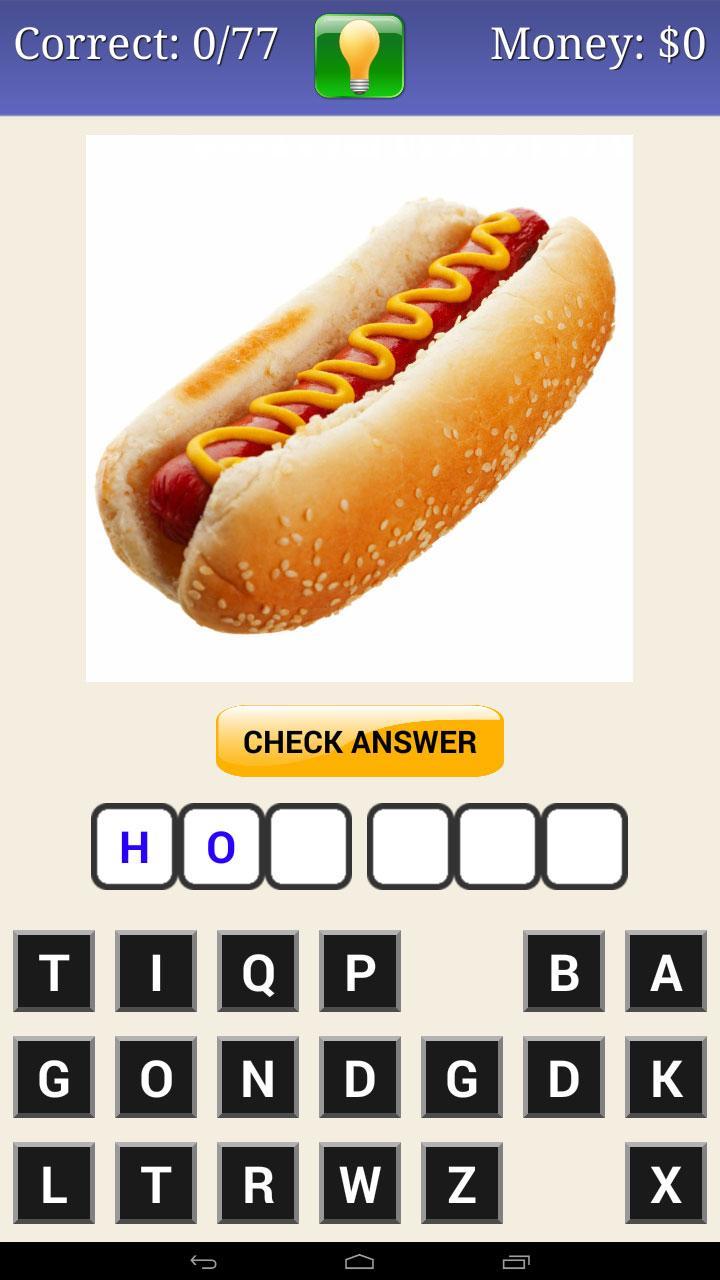Pick the letter Z tile
Viewport: 720px width, 1280px height.
pos(462,1183)
